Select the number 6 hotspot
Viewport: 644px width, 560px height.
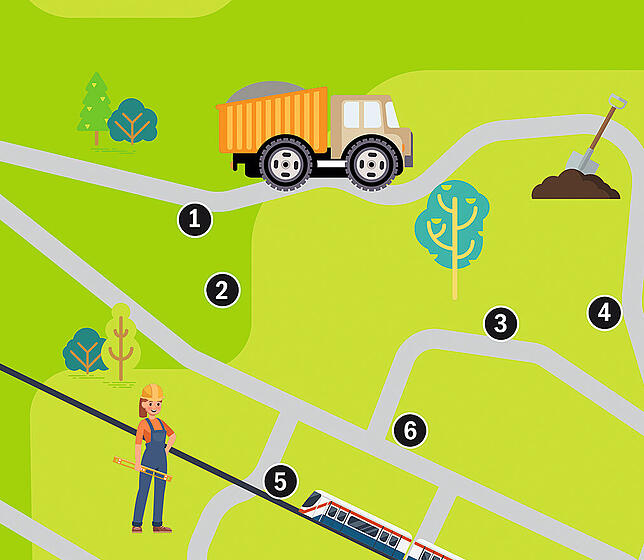click(x=409, y=431)
